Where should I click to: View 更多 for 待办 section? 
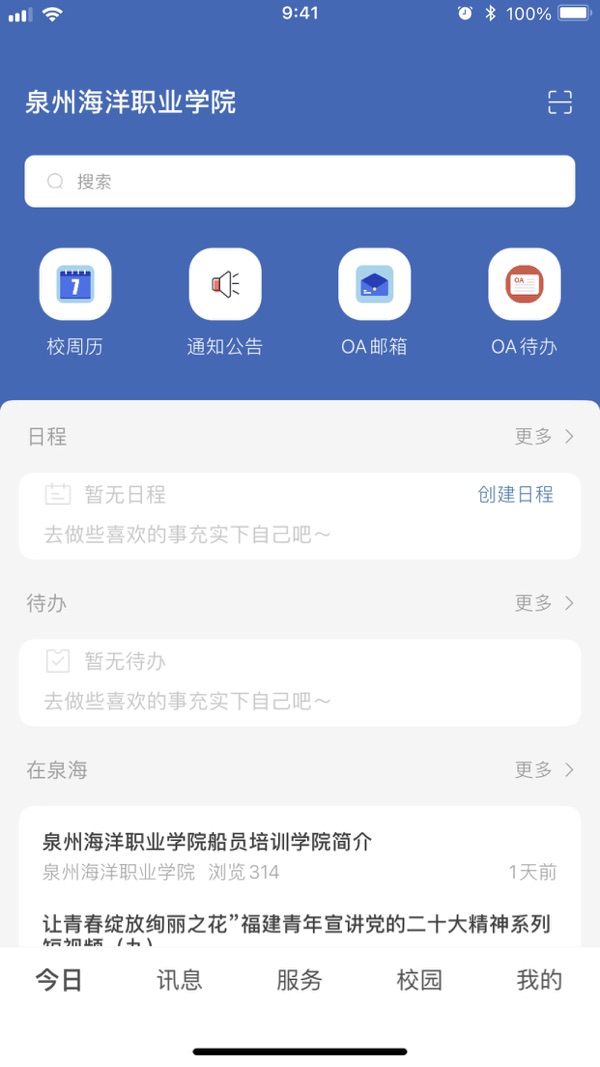544,603
